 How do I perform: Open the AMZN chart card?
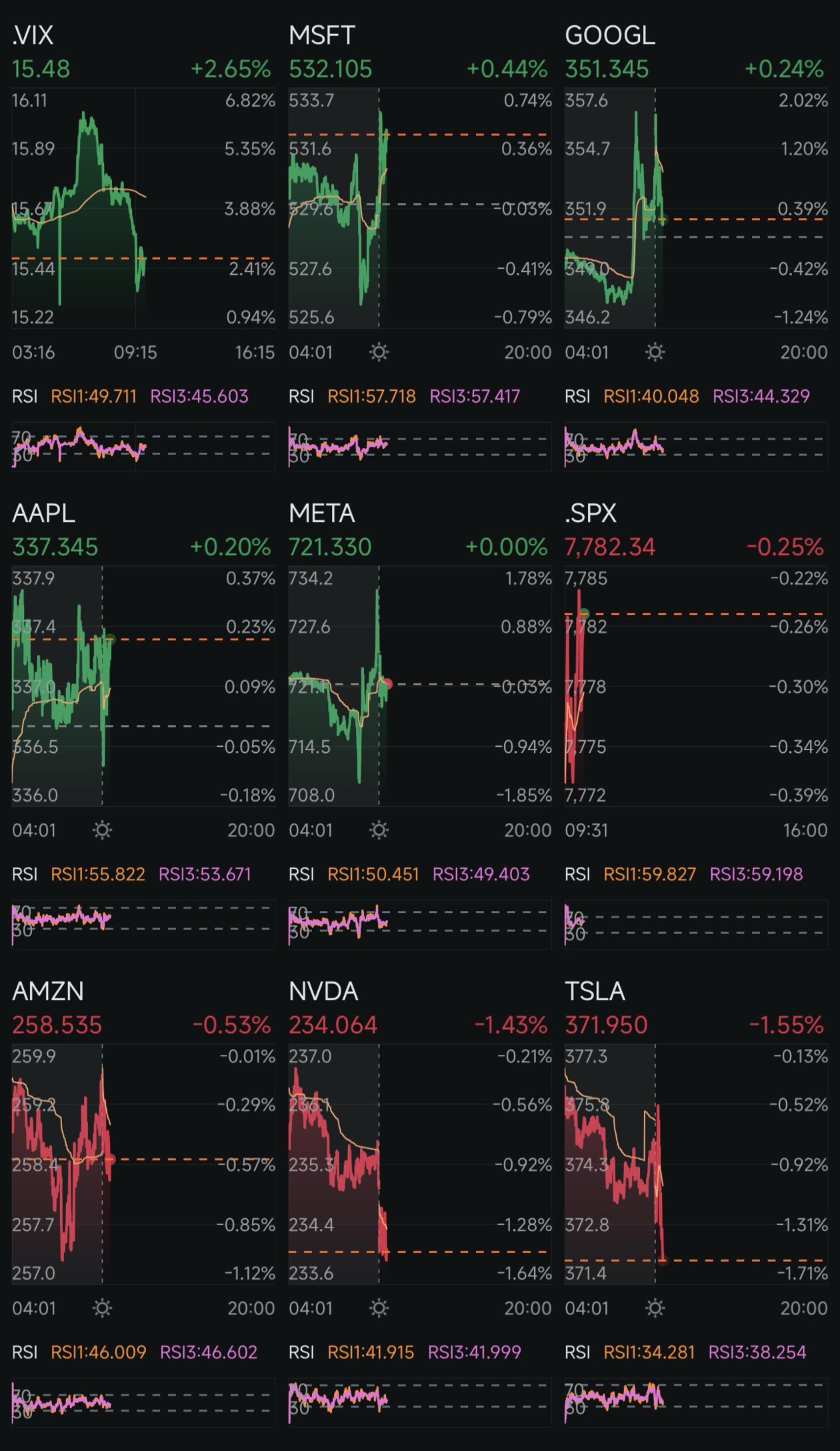(143, 1203)
